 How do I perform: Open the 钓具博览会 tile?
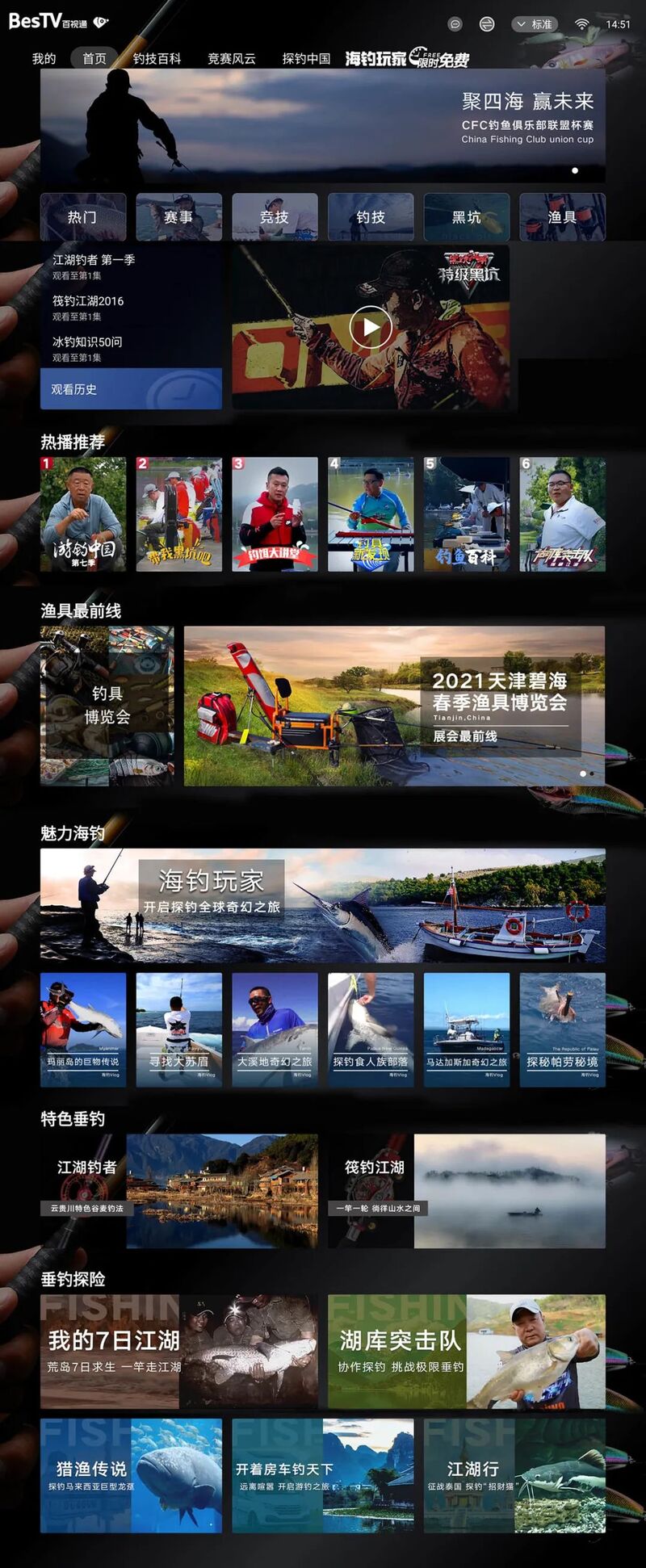(x=107, y=705)
